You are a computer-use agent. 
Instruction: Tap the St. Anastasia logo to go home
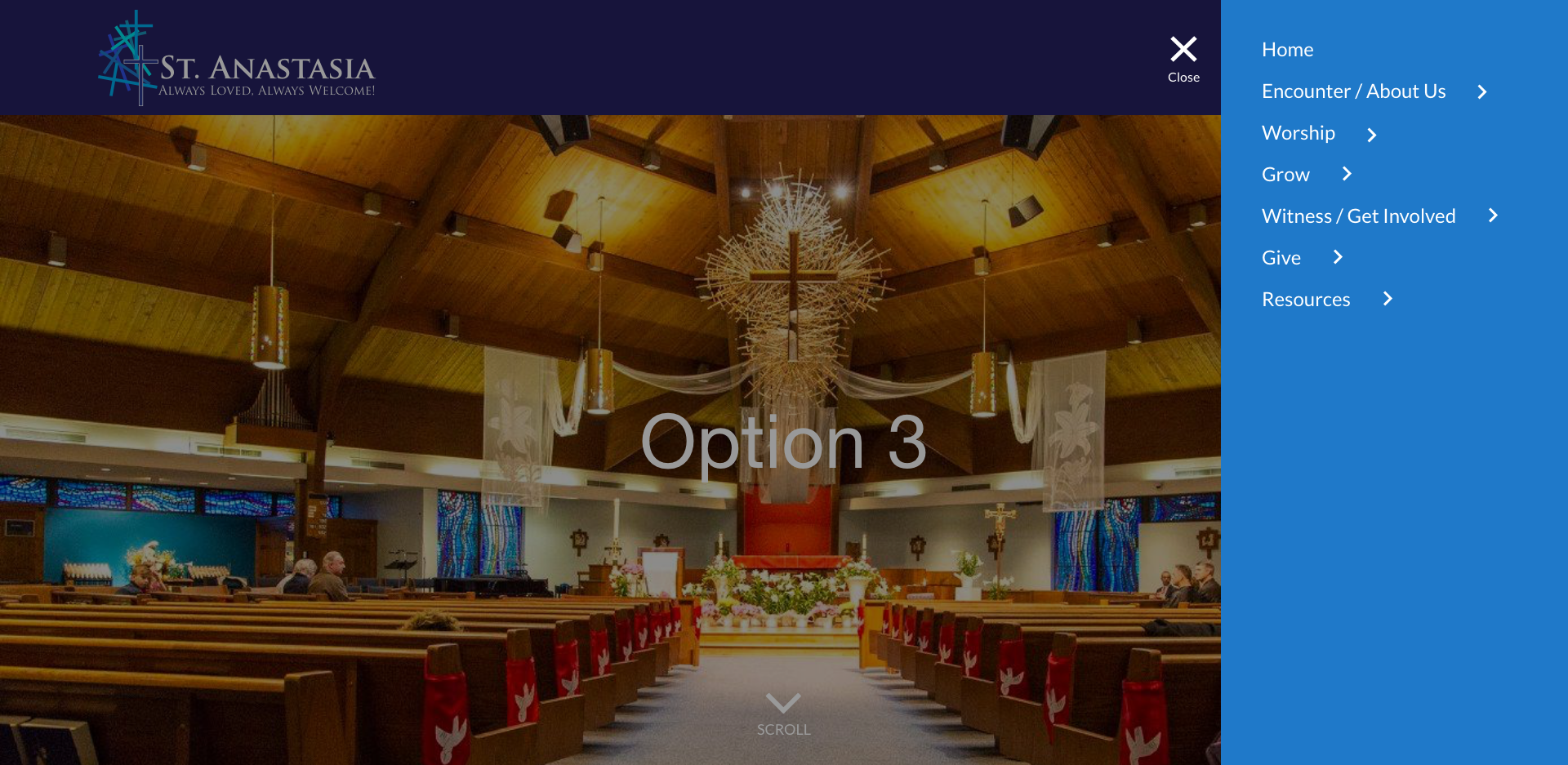coord(236,59)
